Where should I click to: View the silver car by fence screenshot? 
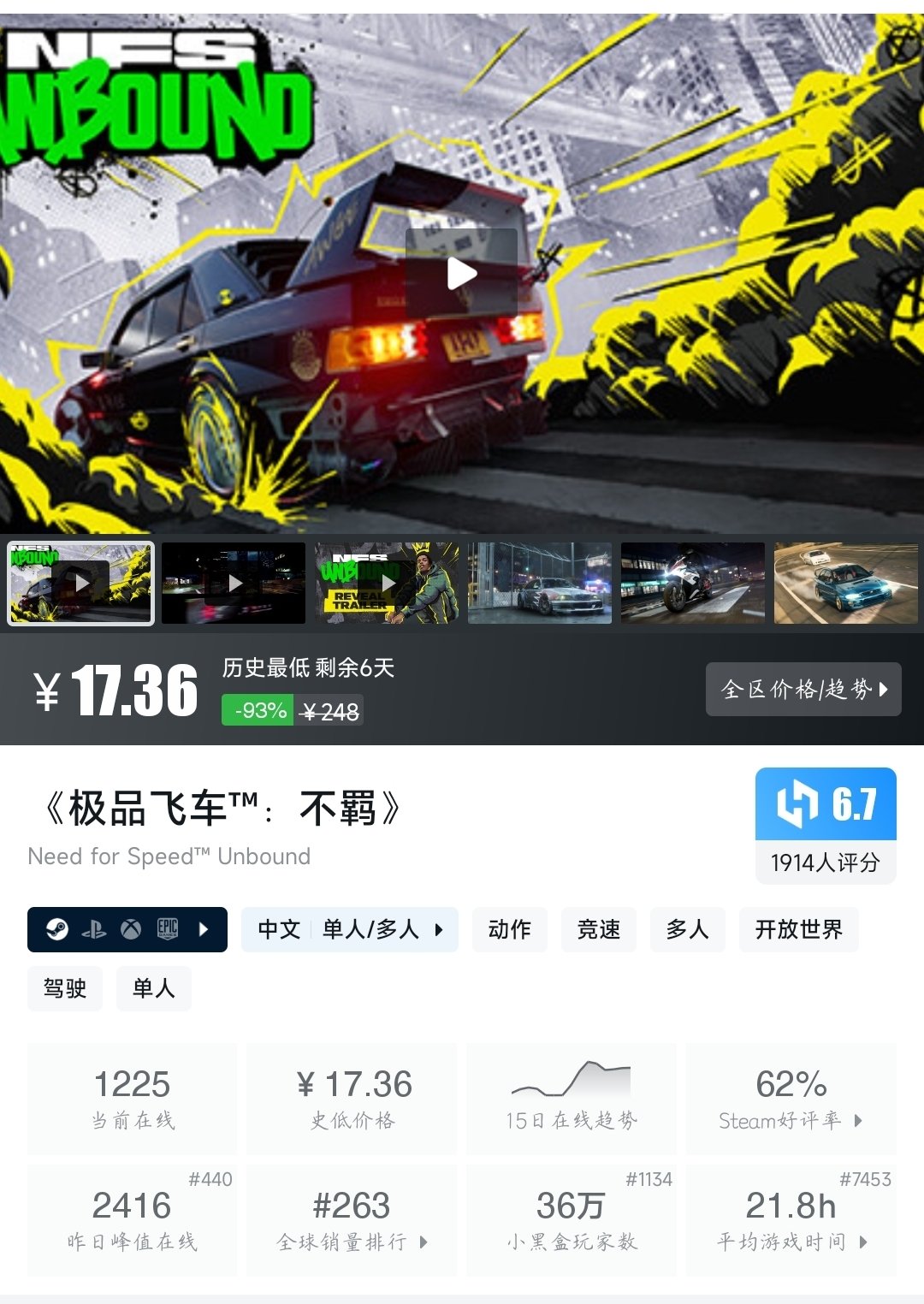click(x=540, y=583)
